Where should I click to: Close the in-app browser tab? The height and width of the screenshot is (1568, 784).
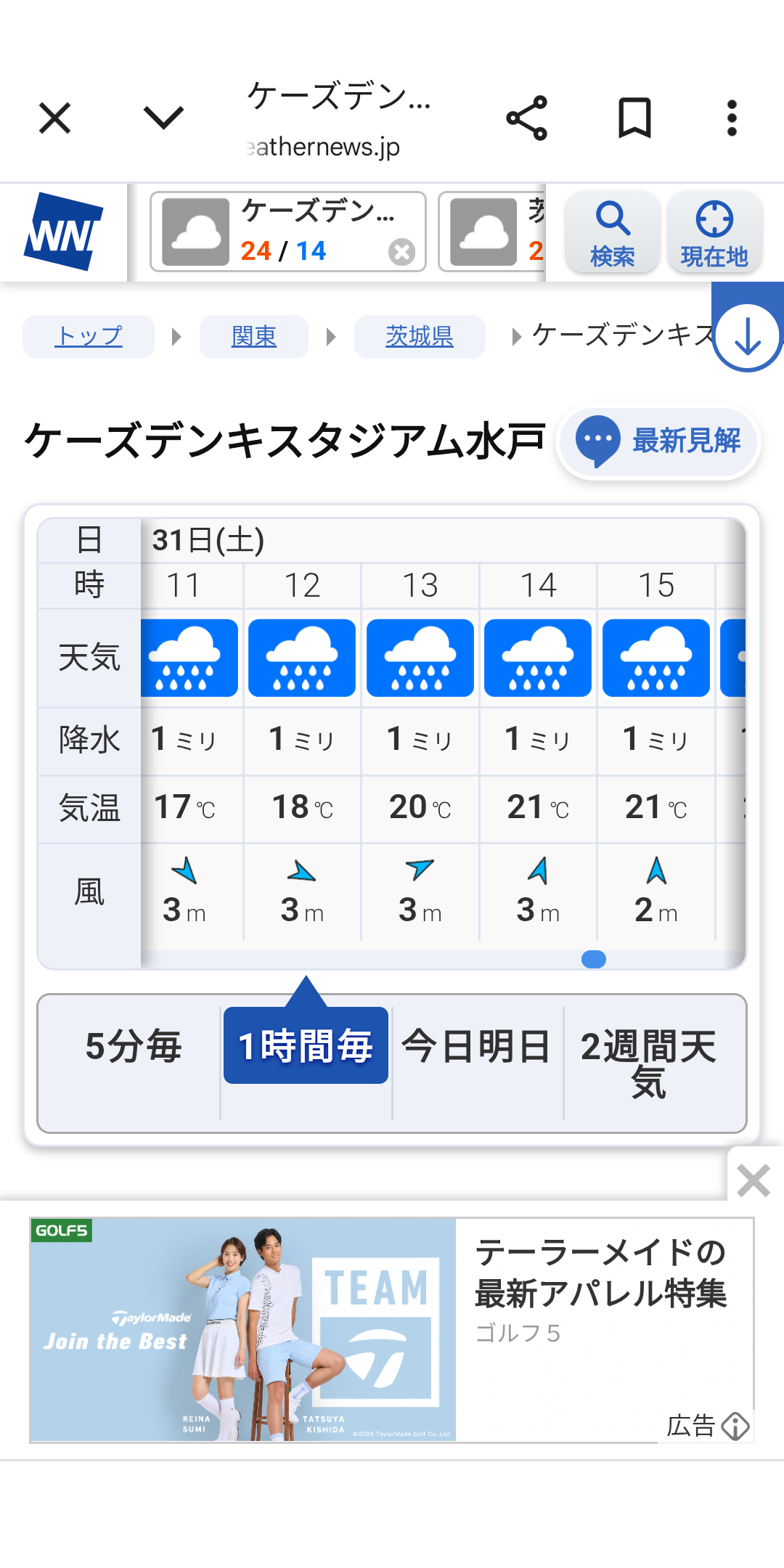click(x=54, y=118)
